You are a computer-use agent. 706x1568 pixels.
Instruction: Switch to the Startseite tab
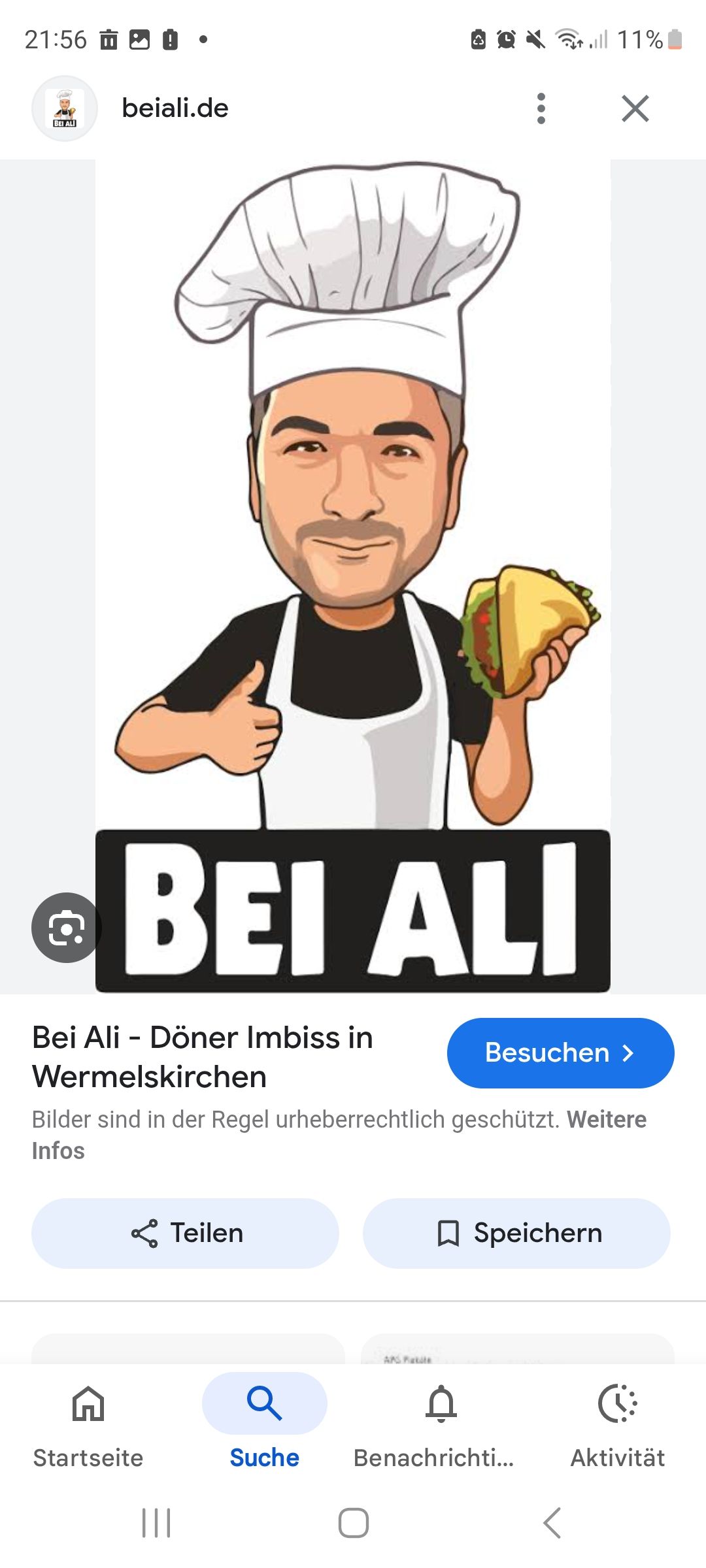point(88,1424)
